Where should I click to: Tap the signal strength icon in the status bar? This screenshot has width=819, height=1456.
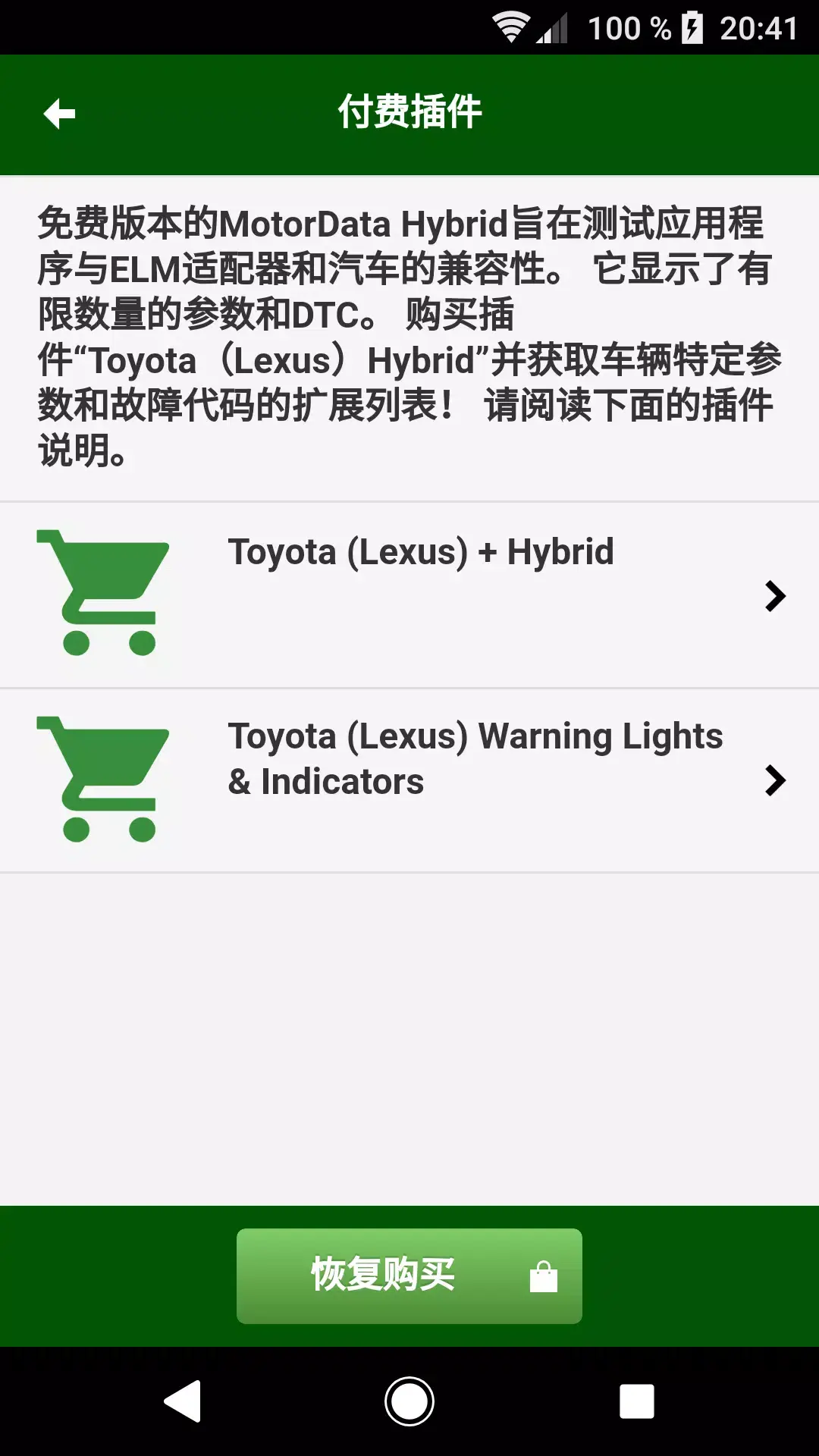tap(553, 26)
